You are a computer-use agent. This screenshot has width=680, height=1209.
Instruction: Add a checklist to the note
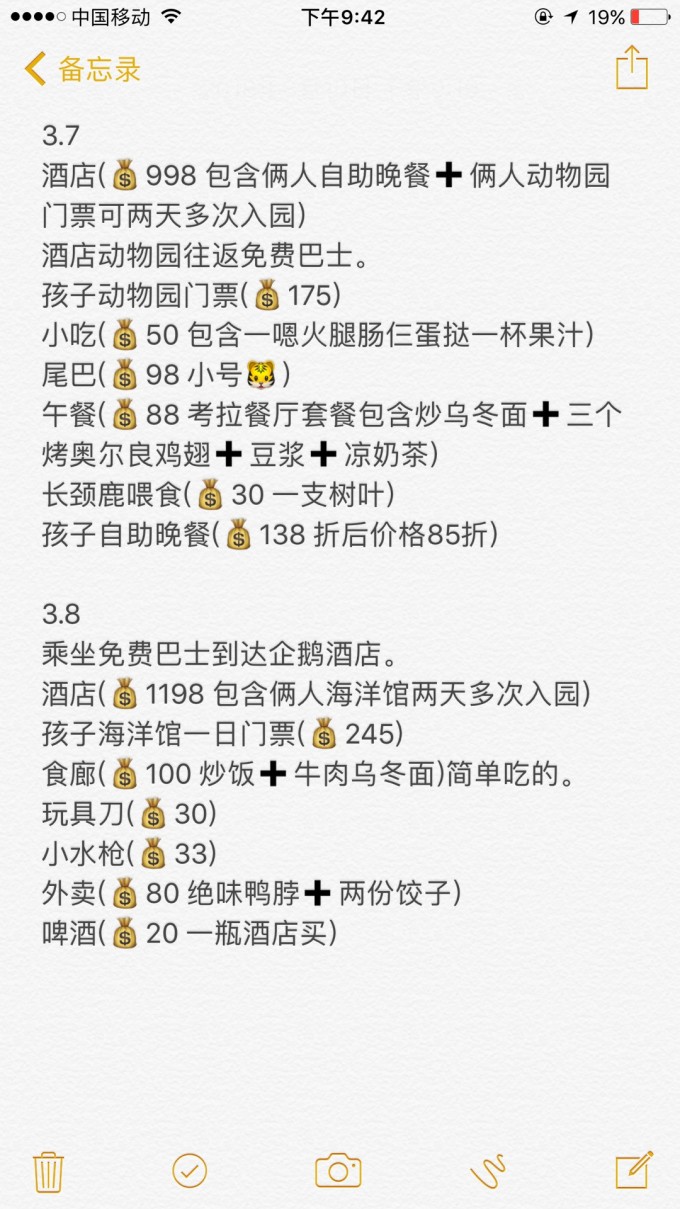point(189,1170)
